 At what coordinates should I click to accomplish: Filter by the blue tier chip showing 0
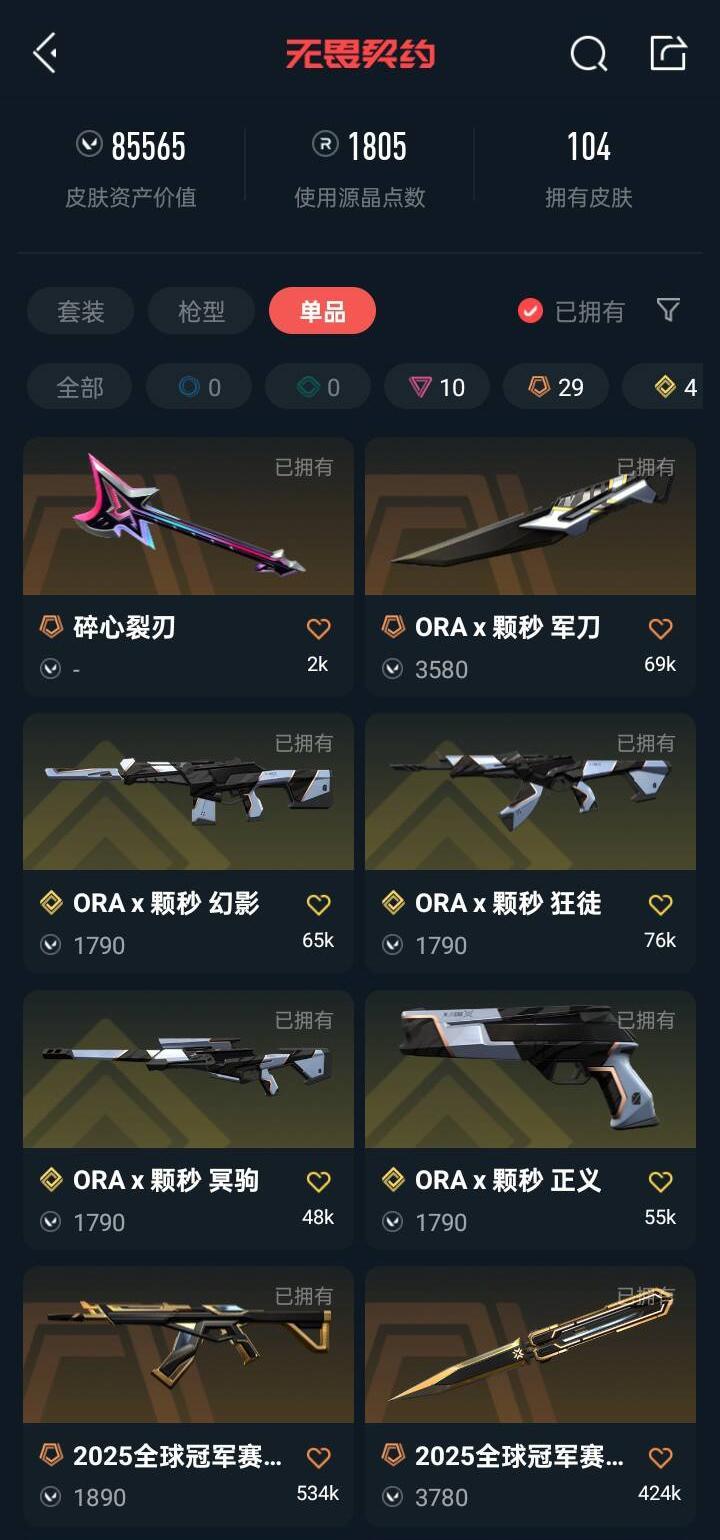[x=199, y=387]
